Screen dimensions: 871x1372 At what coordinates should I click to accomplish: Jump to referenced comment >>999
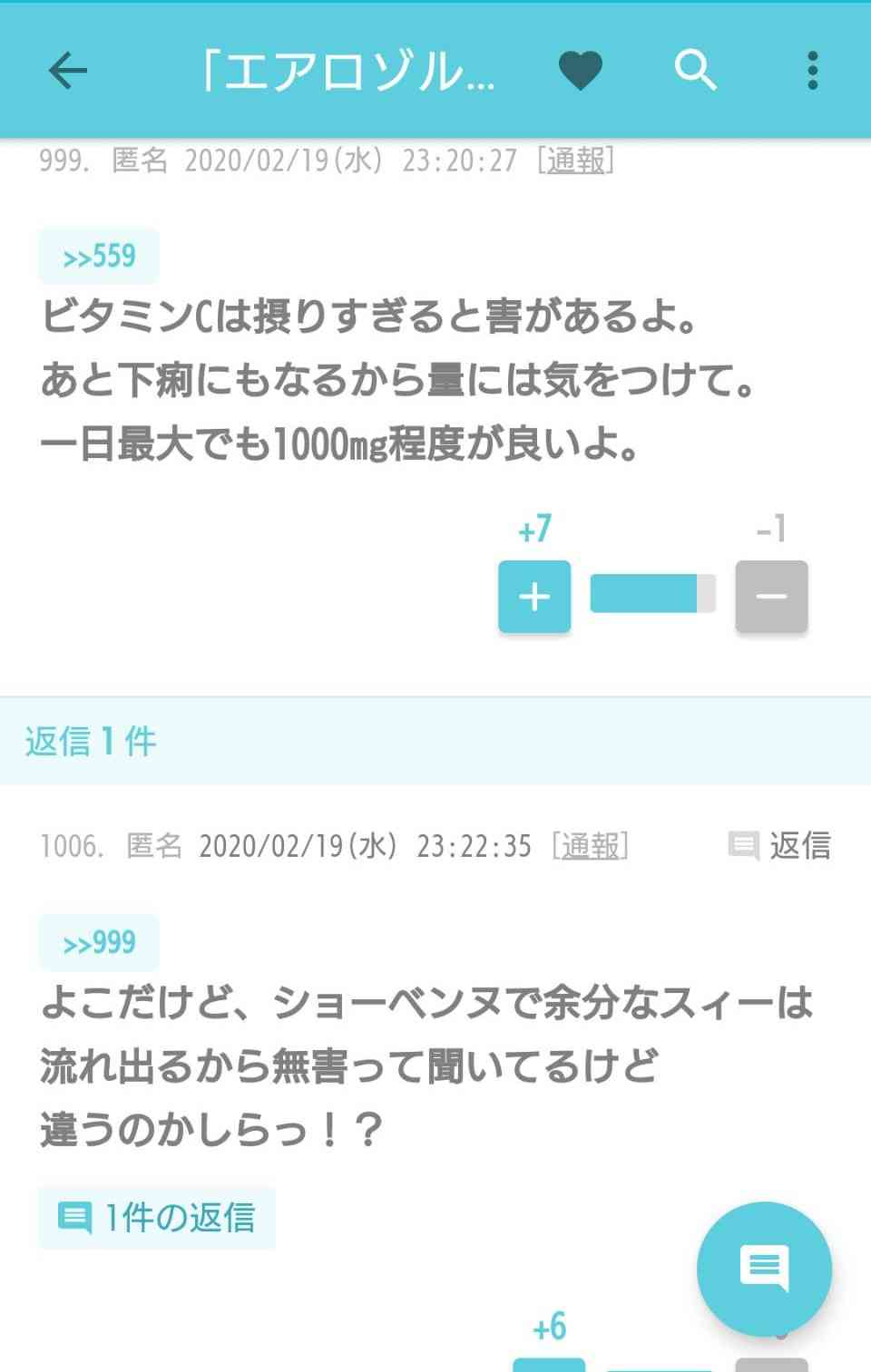pyautogui.click(x=99, y=943)
